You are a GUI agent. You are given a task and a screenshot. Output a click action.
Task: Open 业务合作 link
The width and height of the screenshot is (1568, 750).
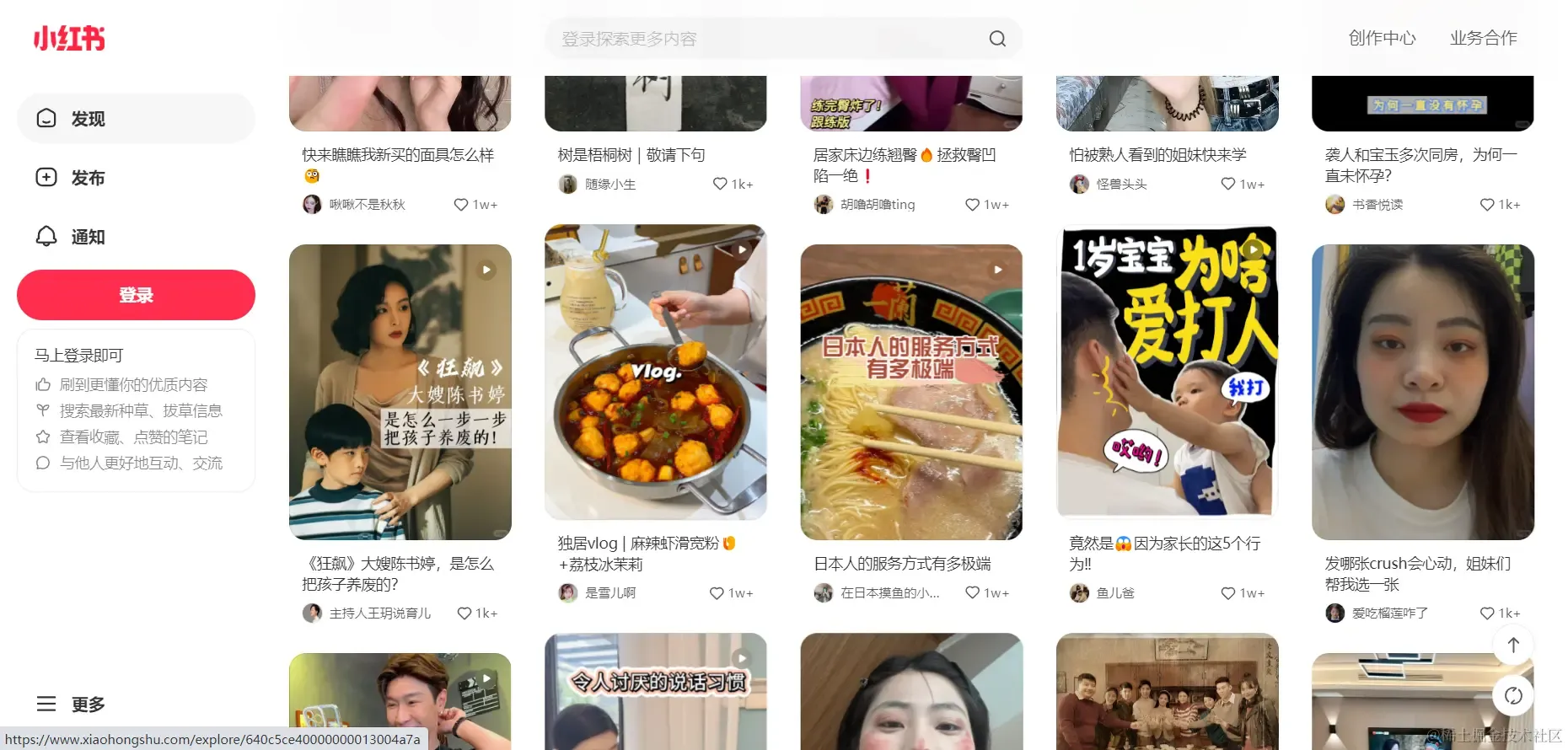pos(1483,38)
